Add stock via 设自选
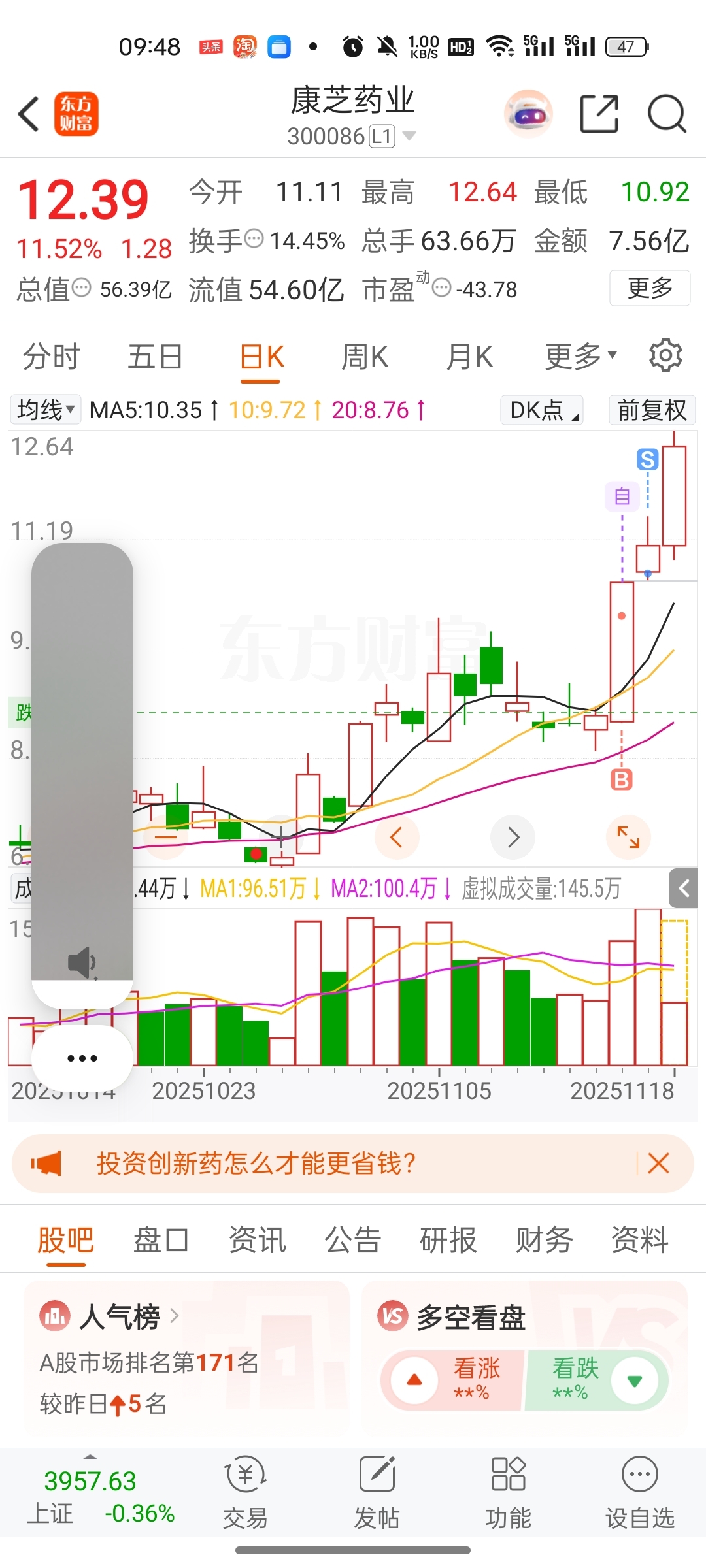The width and height of the screenshot is (706, 1568). pos(639,1493)
